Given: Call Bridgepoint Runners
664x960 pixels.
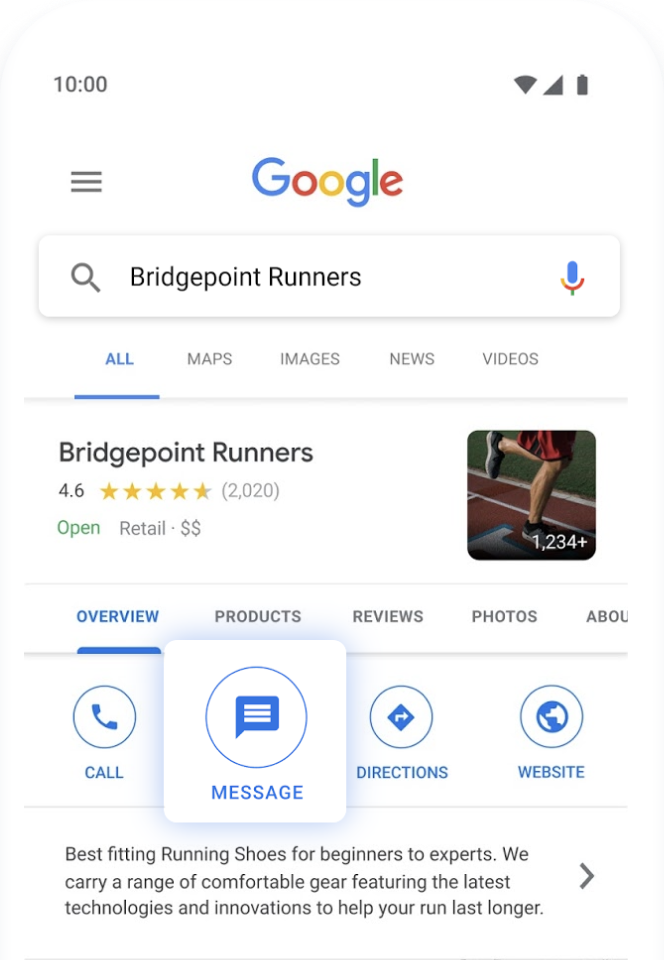Looking at the screenshot, I should point(104,717).
